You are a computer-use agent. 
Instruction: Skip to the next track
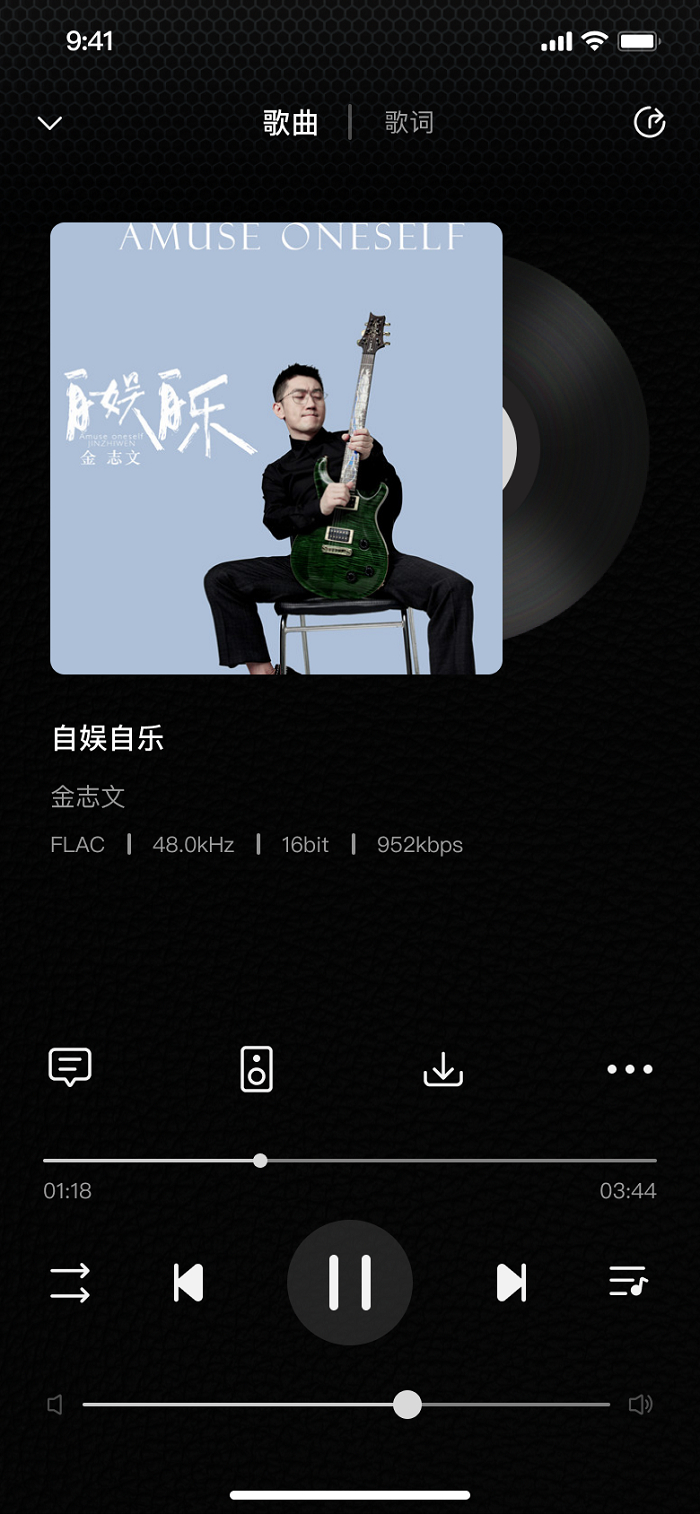[511, 1282]
